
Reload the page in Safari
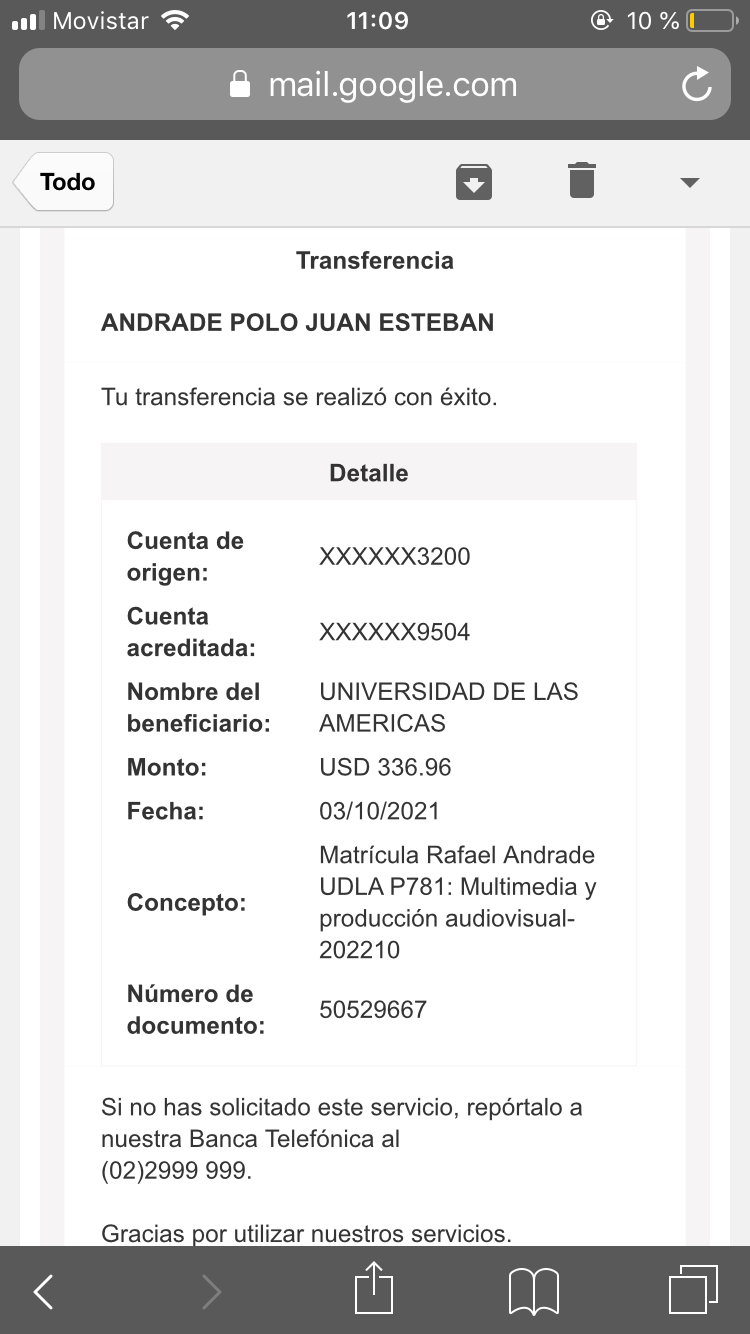click(696, 85)
